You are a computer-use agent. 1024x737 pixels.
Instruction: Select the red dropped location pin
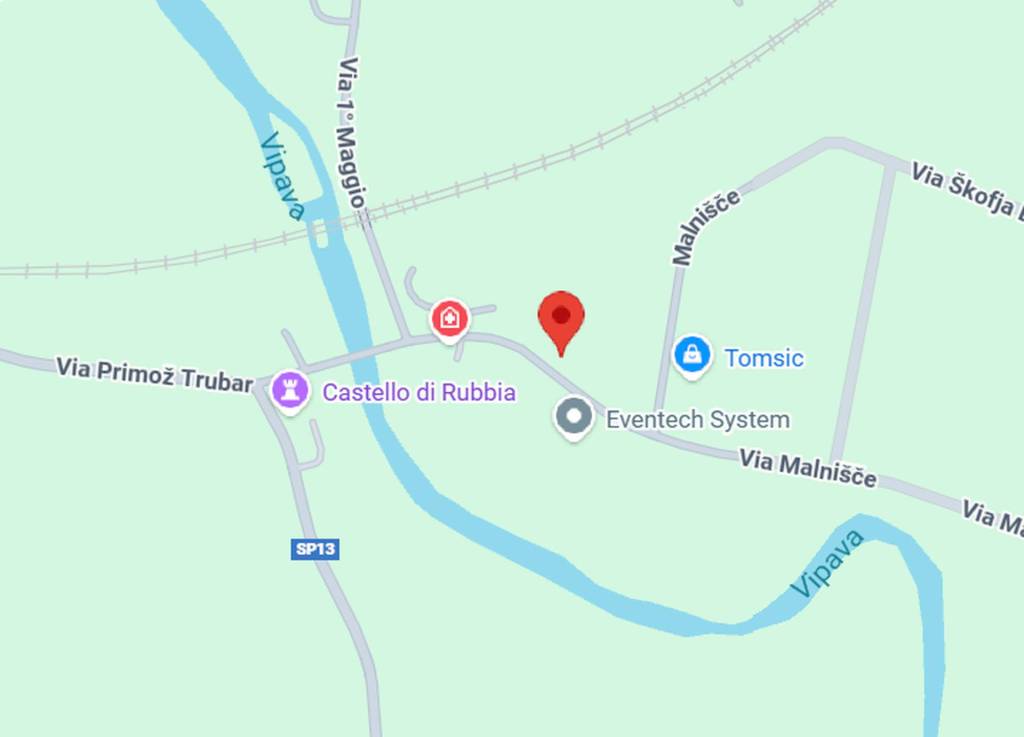[x=561, y=319]
